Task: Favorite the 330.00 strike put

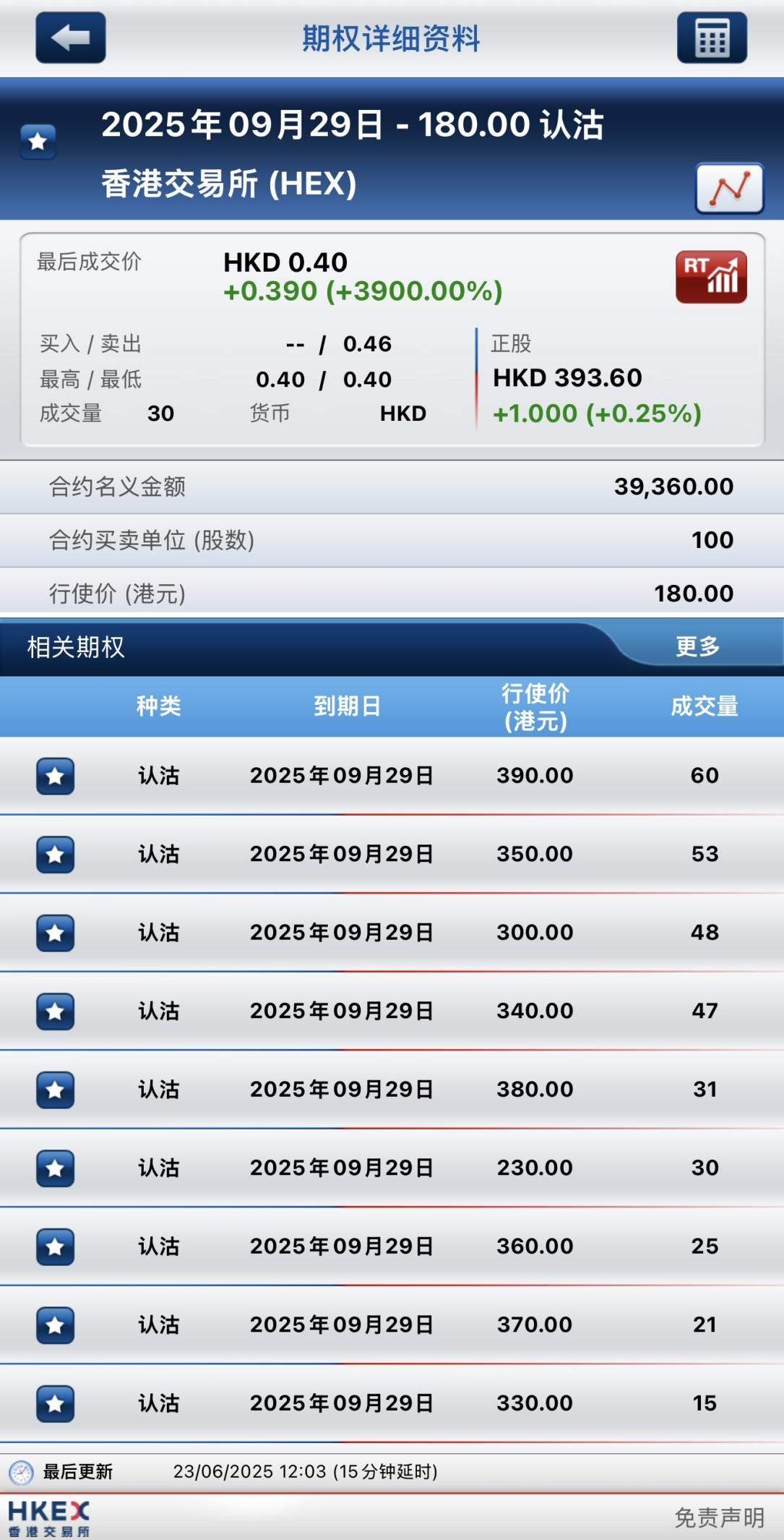Action: [56, 1403]
